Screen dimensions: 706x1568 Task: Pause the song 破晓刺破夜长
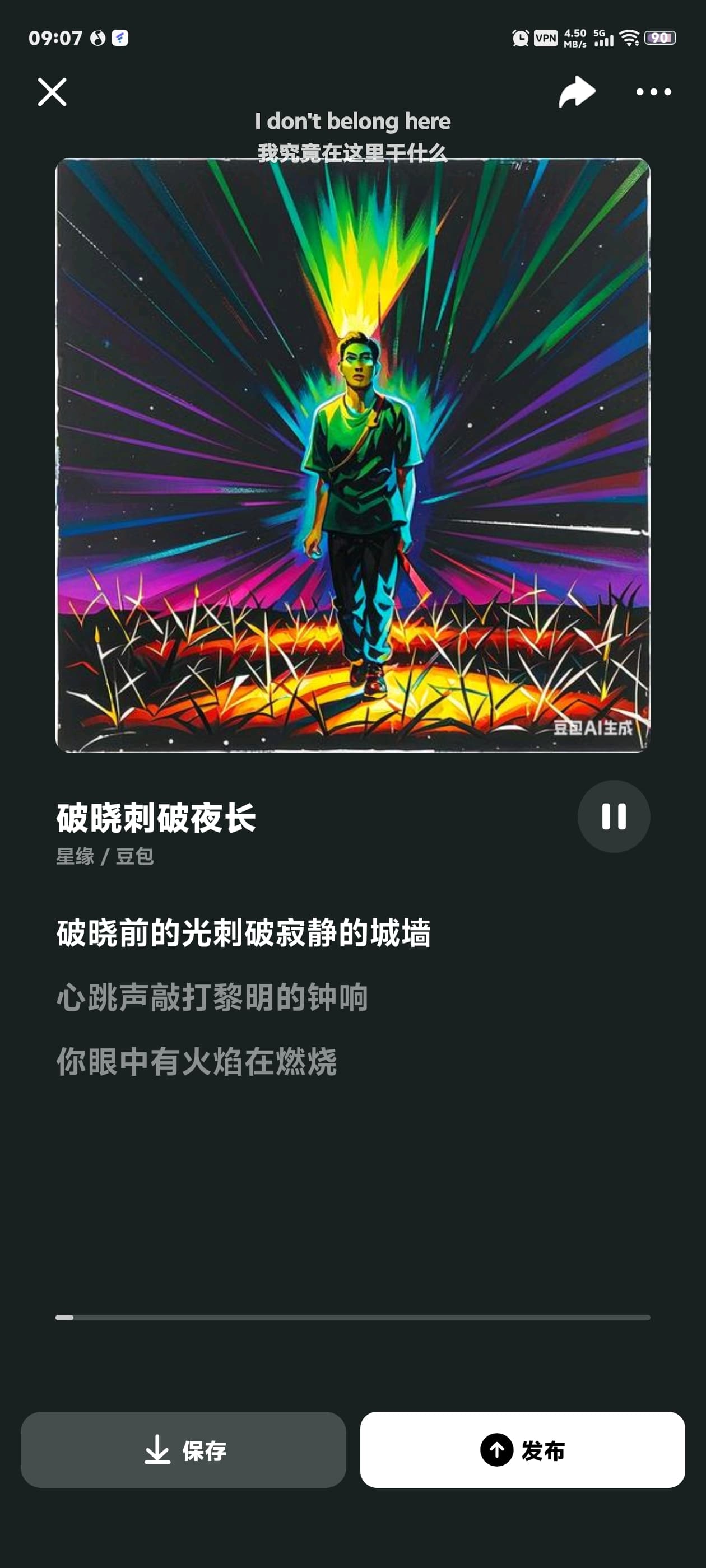click(x=614, y=816)
